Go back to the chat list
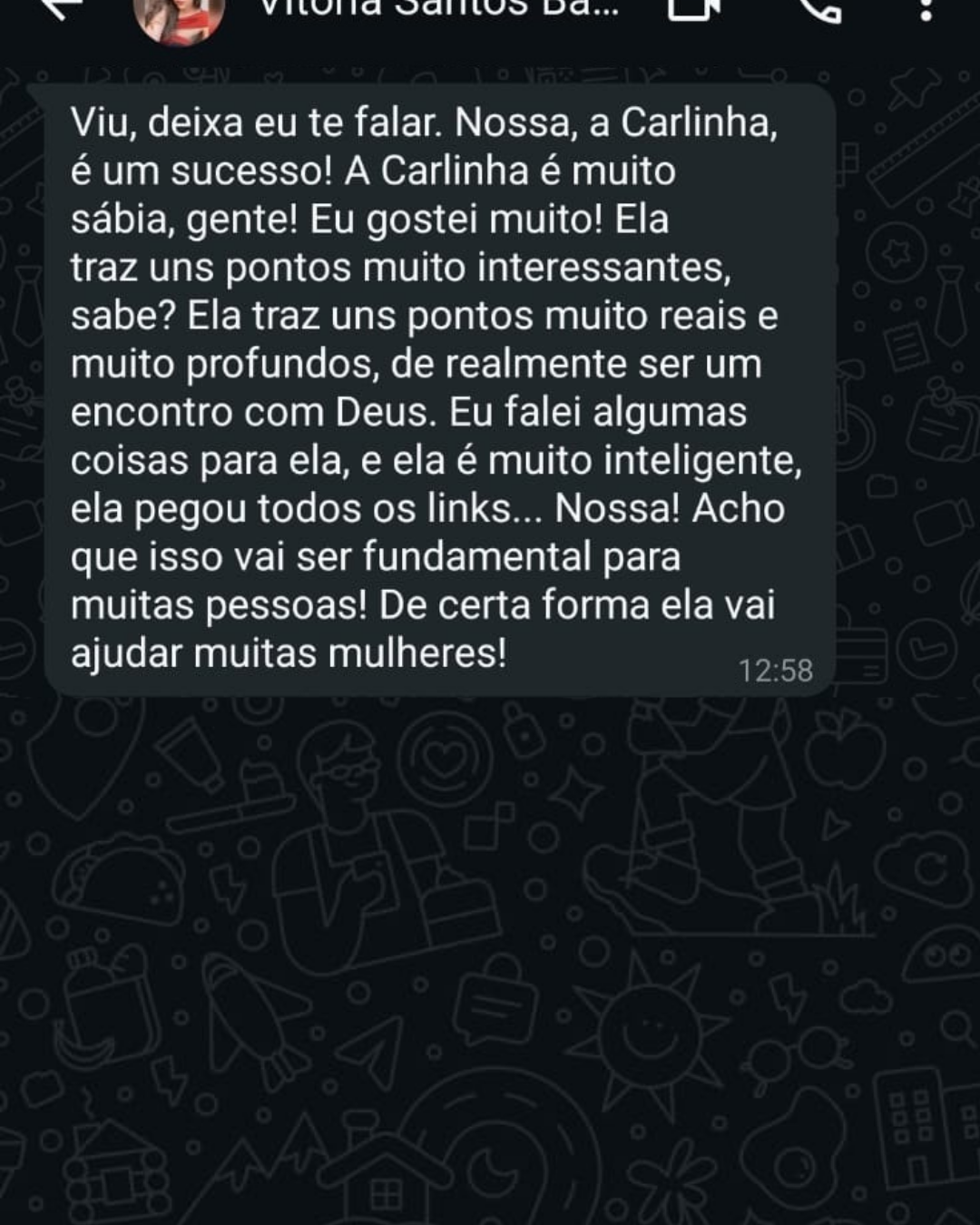 pyautogui.click(x=60, y=9)
